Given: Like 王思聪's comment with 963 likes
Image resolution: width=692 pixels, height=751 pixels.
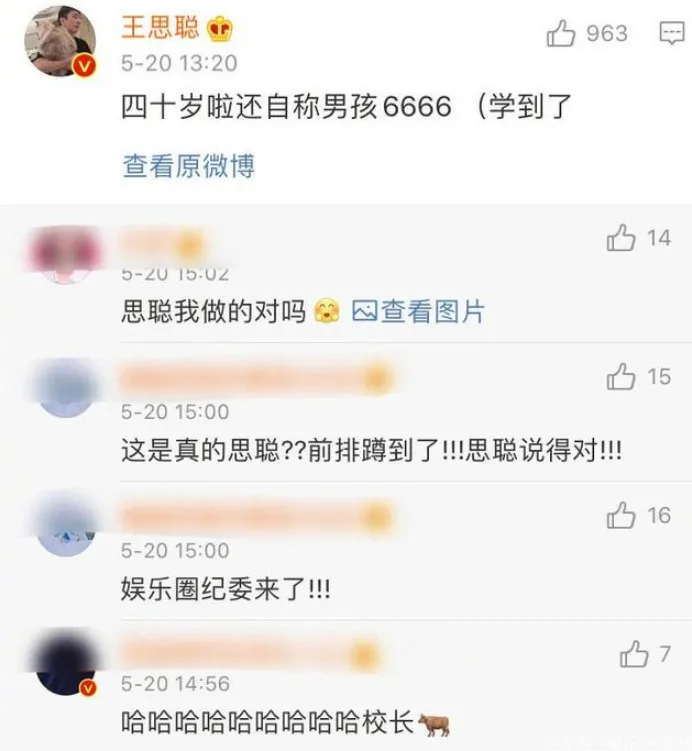Looking at the screenshot, I should pyautogui.click(x=562, y=33).
